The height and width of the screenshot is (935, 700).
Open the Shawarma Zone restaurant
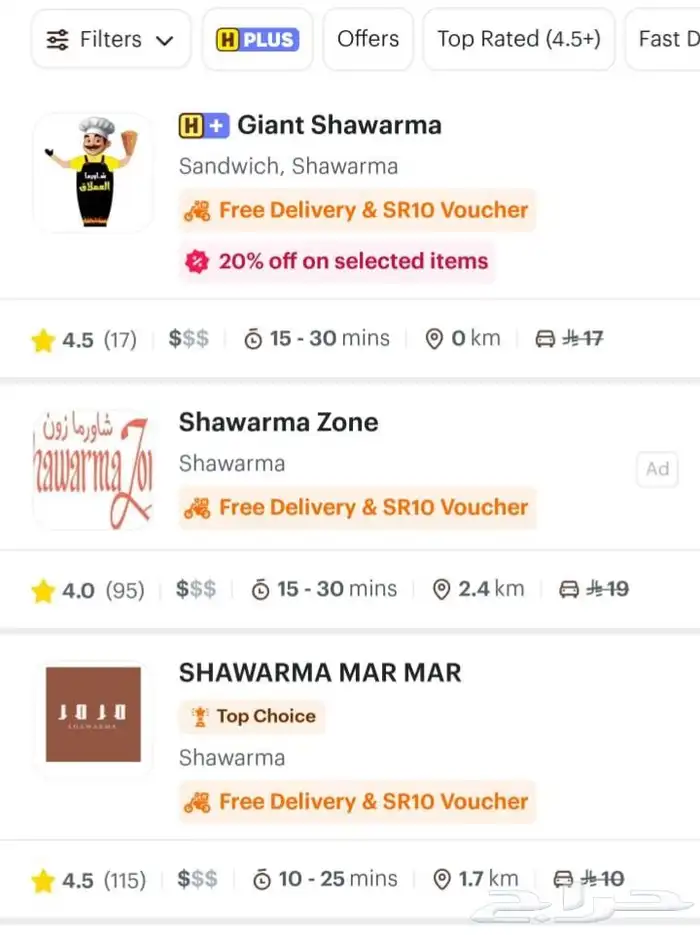[x=278, y=422]
